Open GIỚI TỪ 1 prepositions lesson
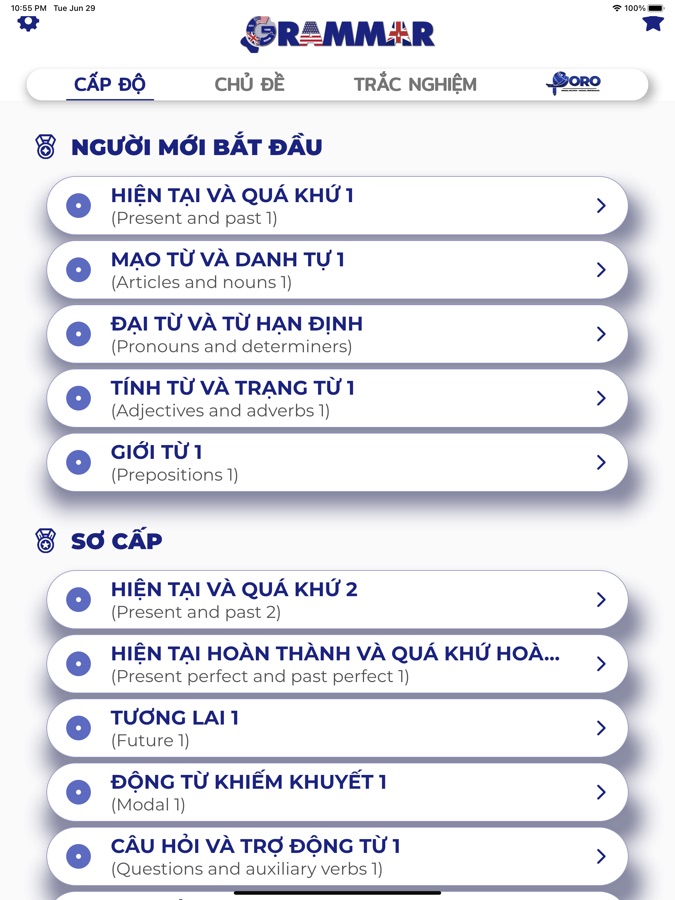The height and width of the screenshot is (900, 675). [x=337, y=462]
